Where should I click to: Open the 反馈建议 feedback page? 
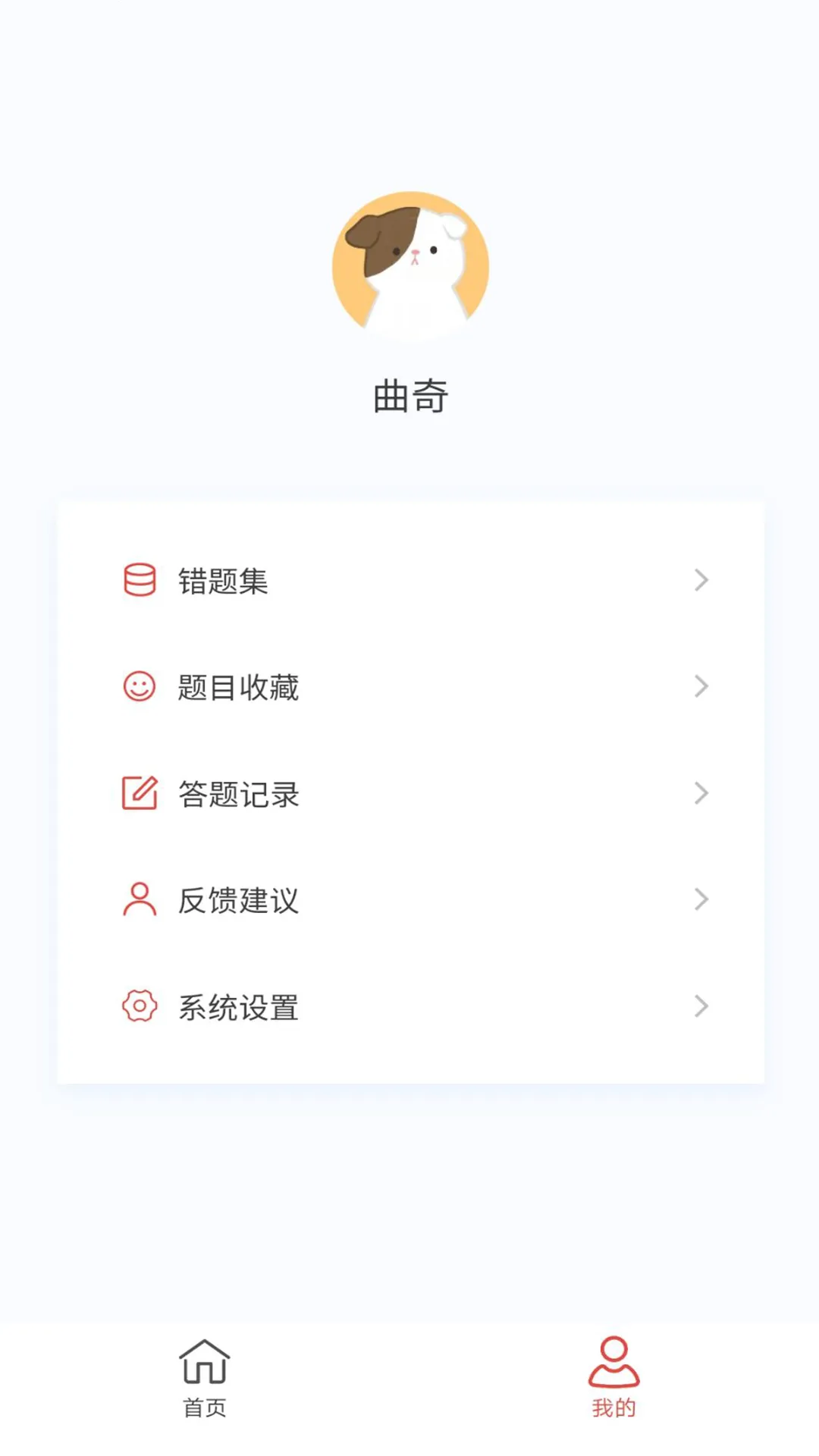(x=237, y=901)
